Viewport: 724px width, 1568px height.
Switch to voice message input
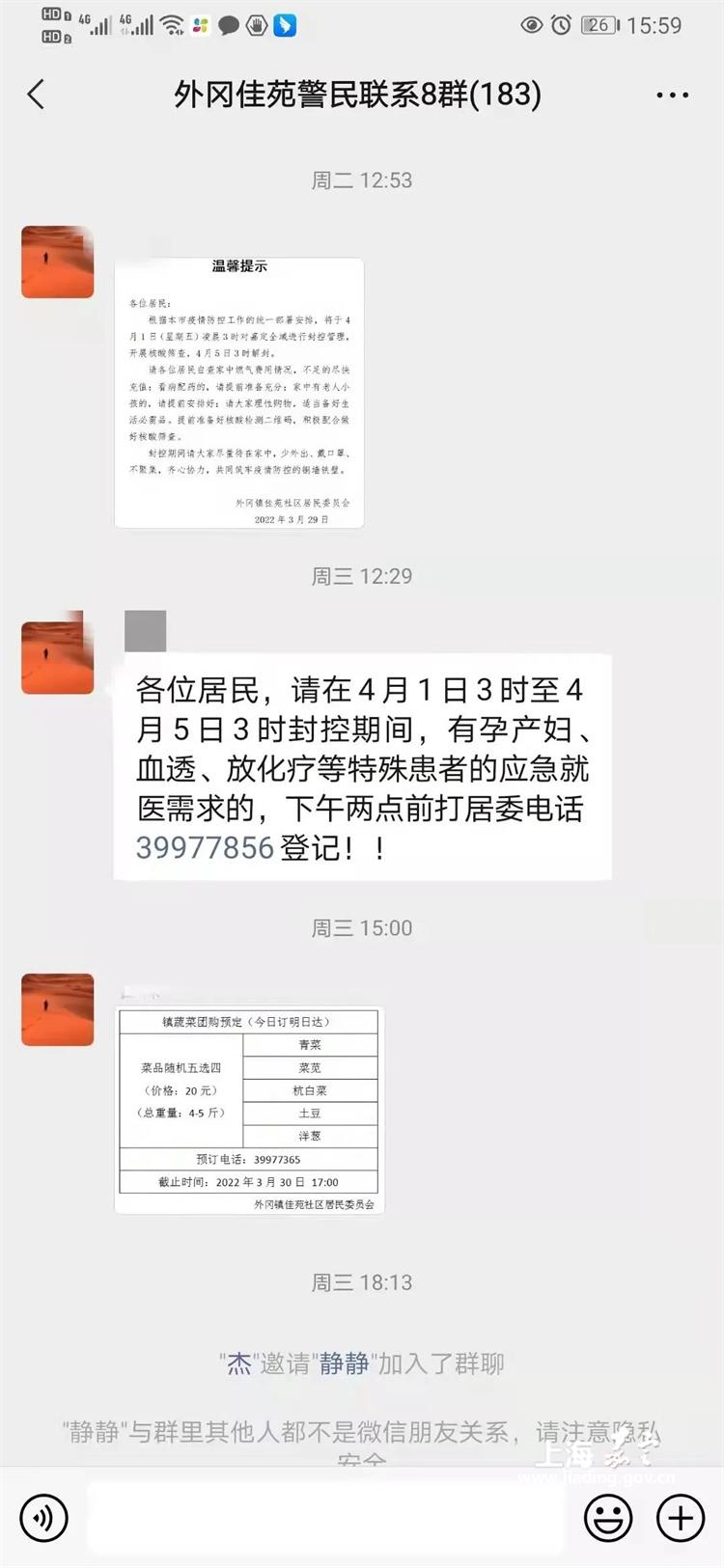click(x=44, y=1518)
